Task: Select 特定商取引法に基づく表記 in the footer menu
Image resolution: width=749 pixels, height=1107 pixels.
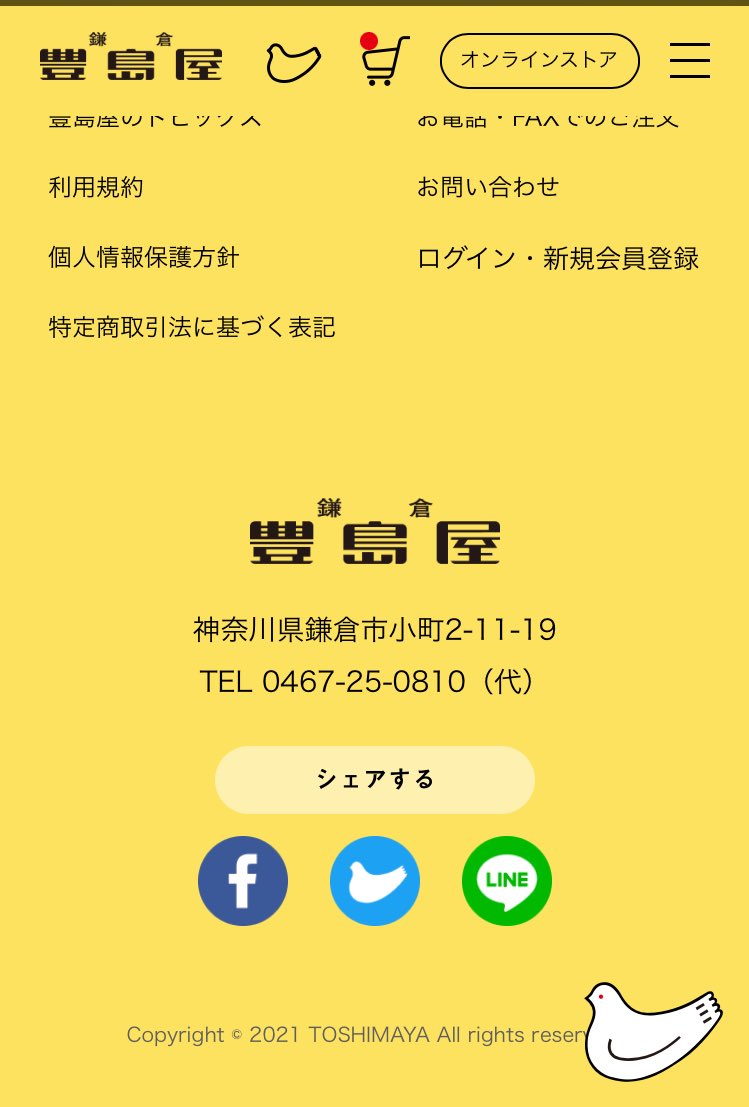Action: pyautogui.click(x=191, y=327)
